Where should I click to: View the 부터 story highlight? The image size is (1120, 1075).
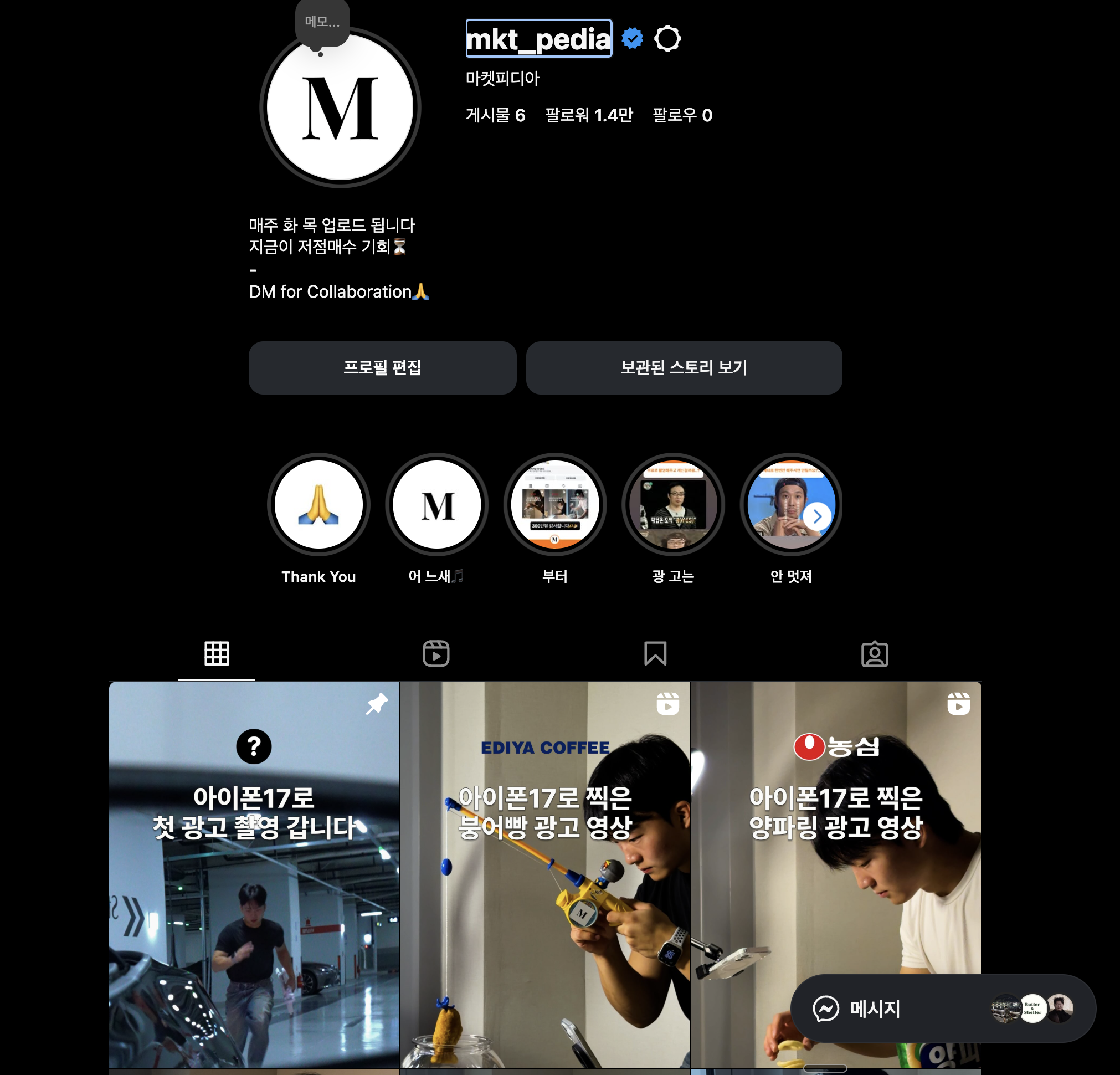coord(554,505)
